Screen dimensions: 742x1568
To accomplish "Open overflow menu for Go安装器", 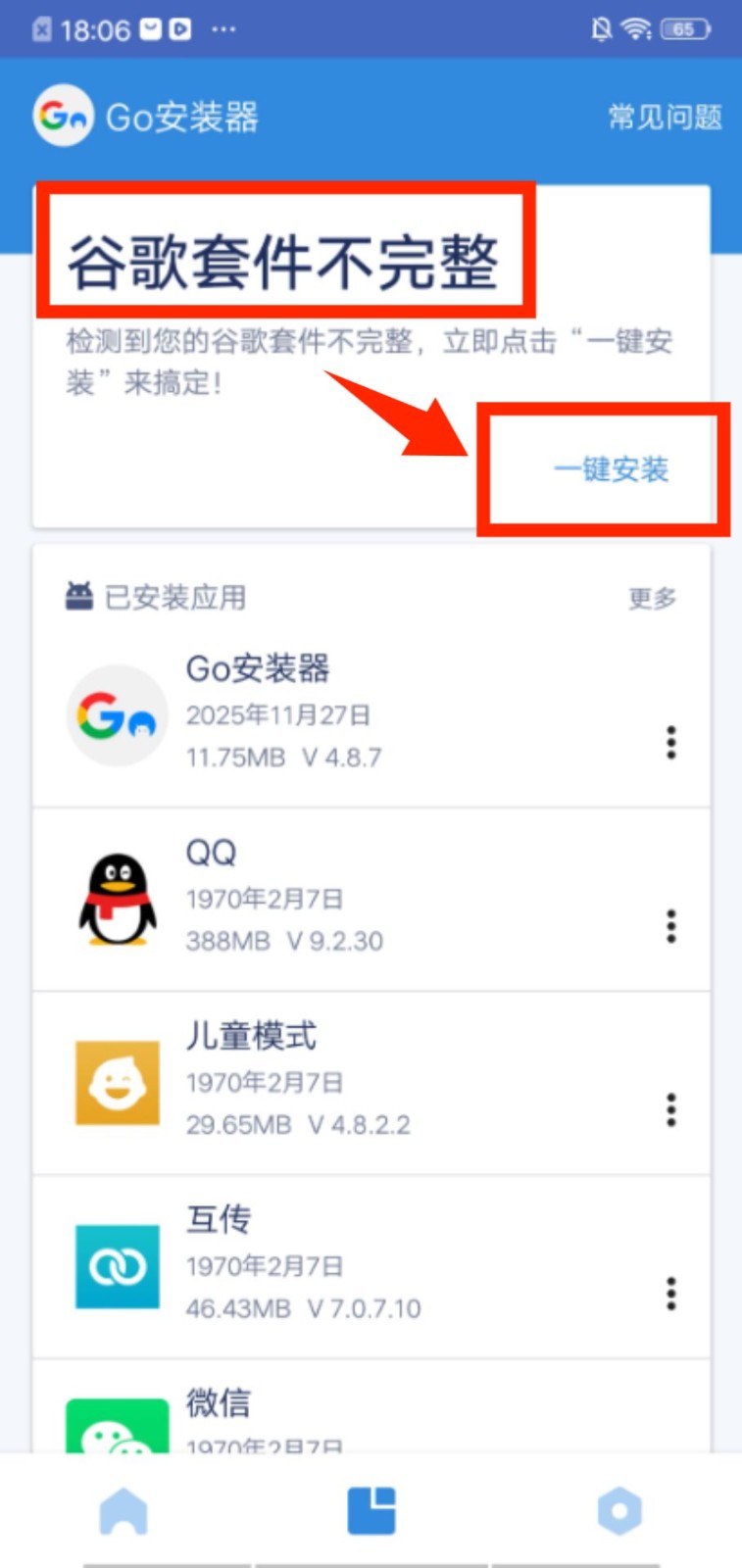I will pyautogui.click(x=671, y=743).
